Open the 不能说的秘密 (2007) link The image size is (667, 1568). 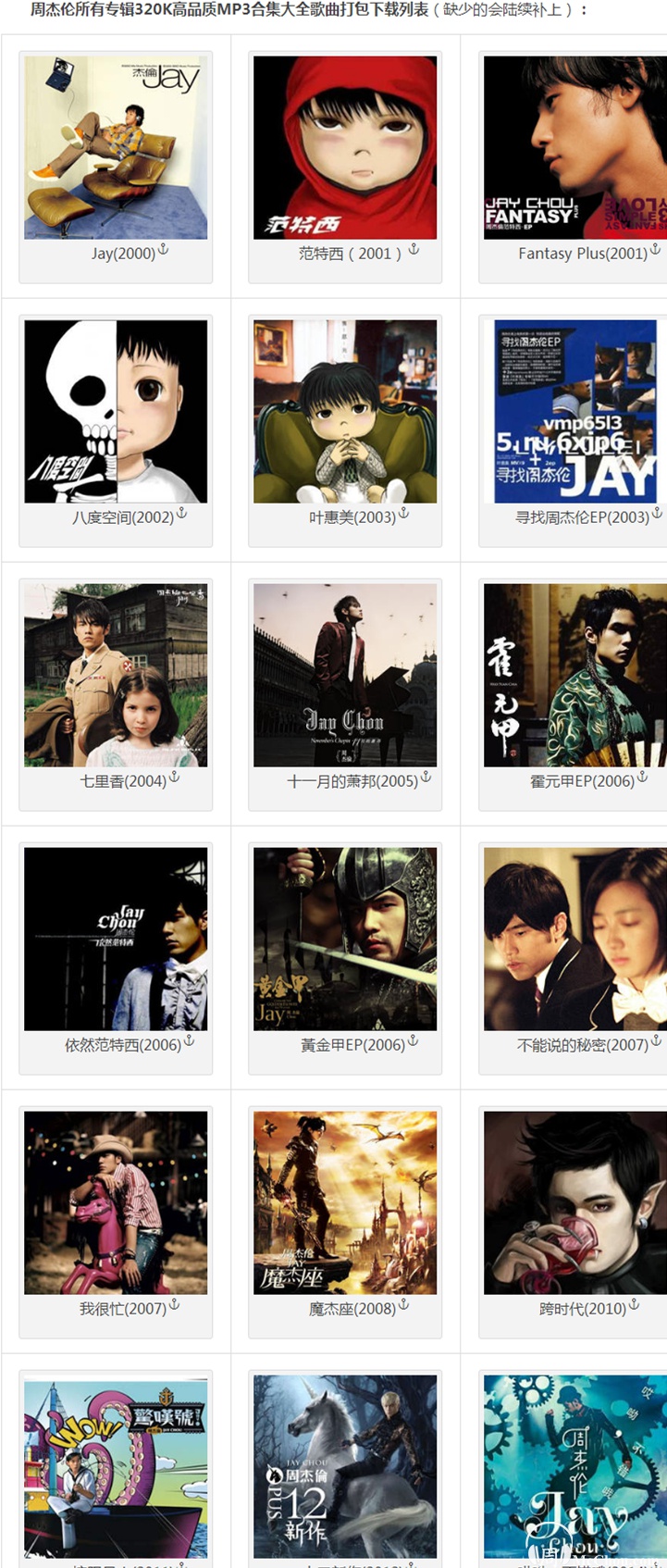pos(583,1044)
